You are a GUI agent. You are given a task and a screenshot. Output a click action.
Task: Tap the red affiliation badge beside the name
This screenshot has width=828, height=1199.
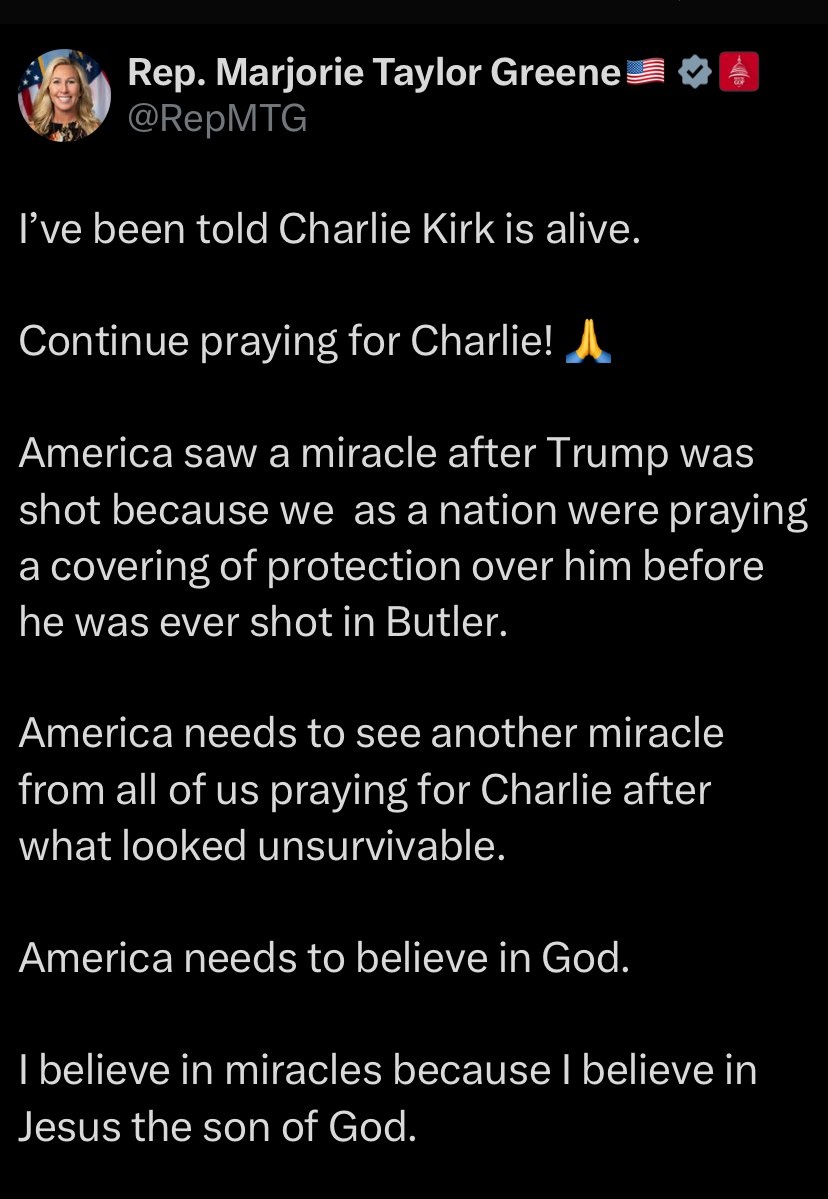point(739,73)
